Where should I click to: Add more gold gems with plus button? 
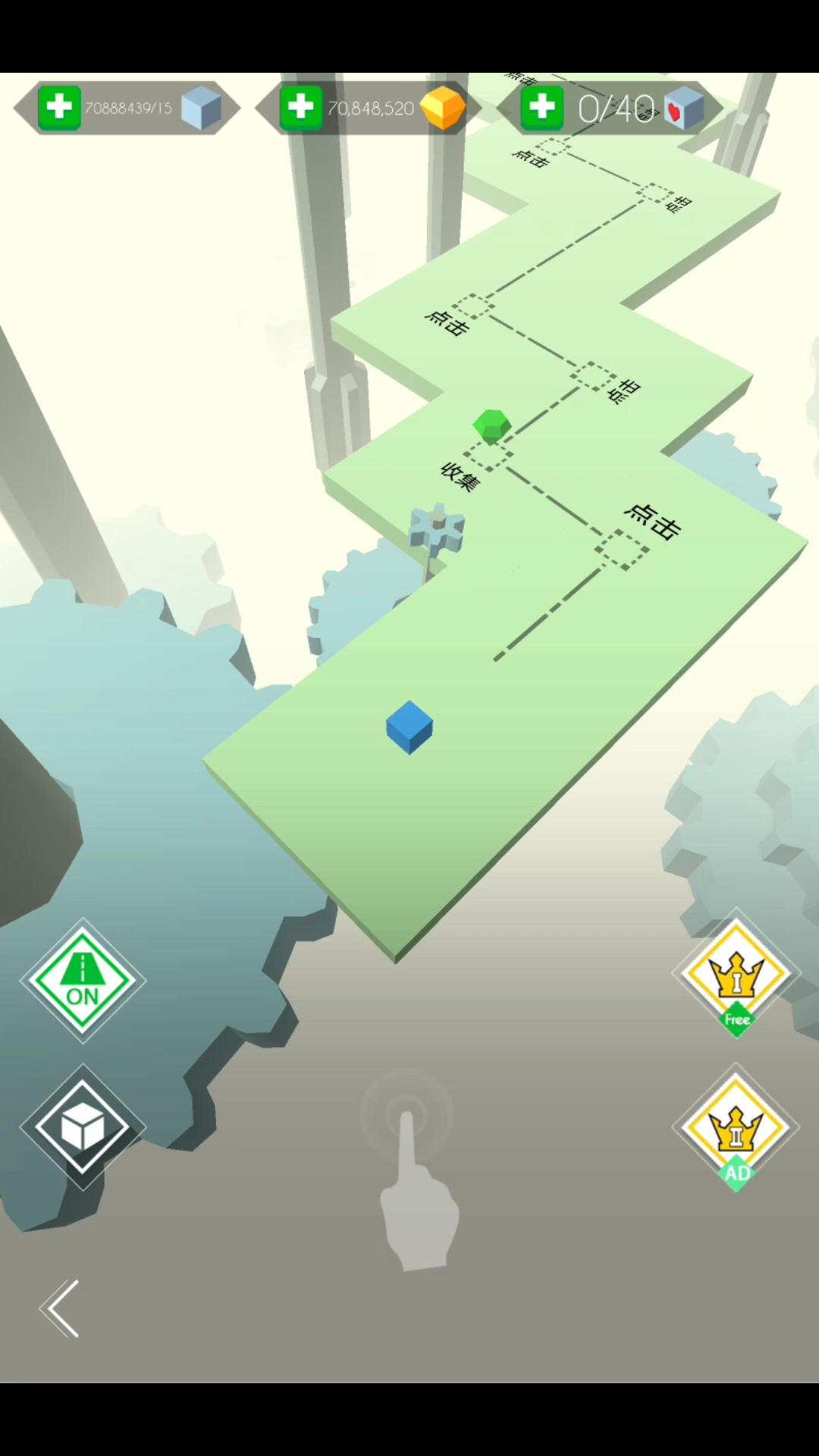coord(301,108)
